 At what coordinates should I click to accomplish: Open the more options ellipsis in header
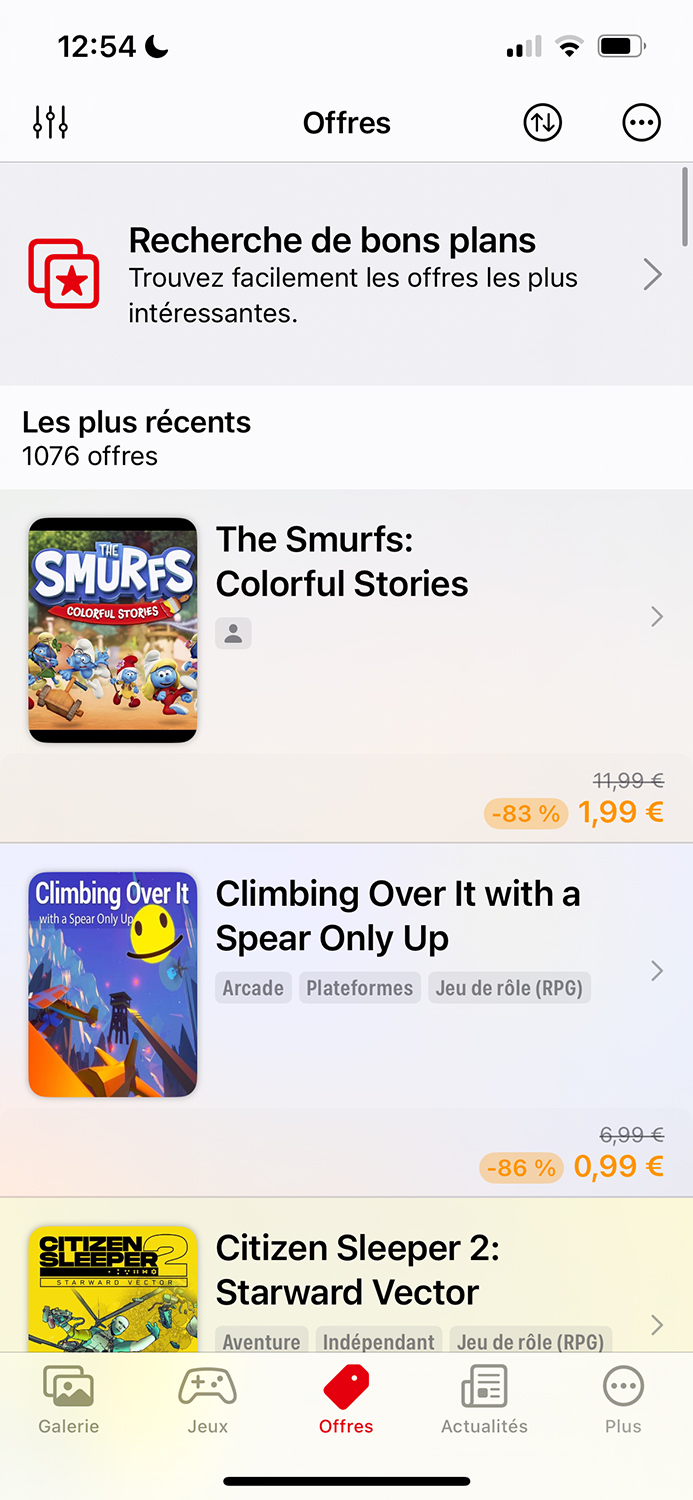[x=641, y=123]
